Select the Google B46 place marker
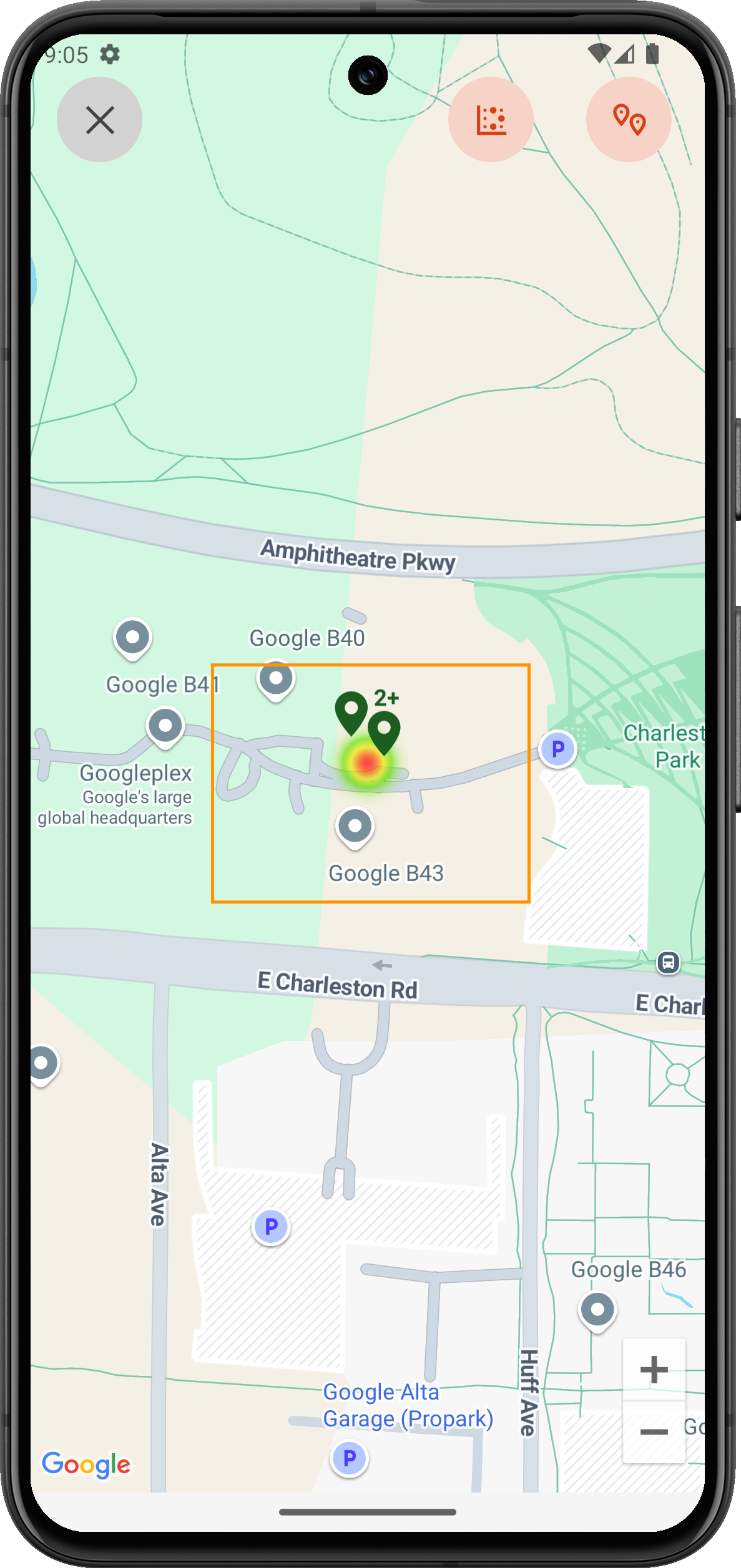Screen dimensions: 741x1568 tap(597, 1310)
